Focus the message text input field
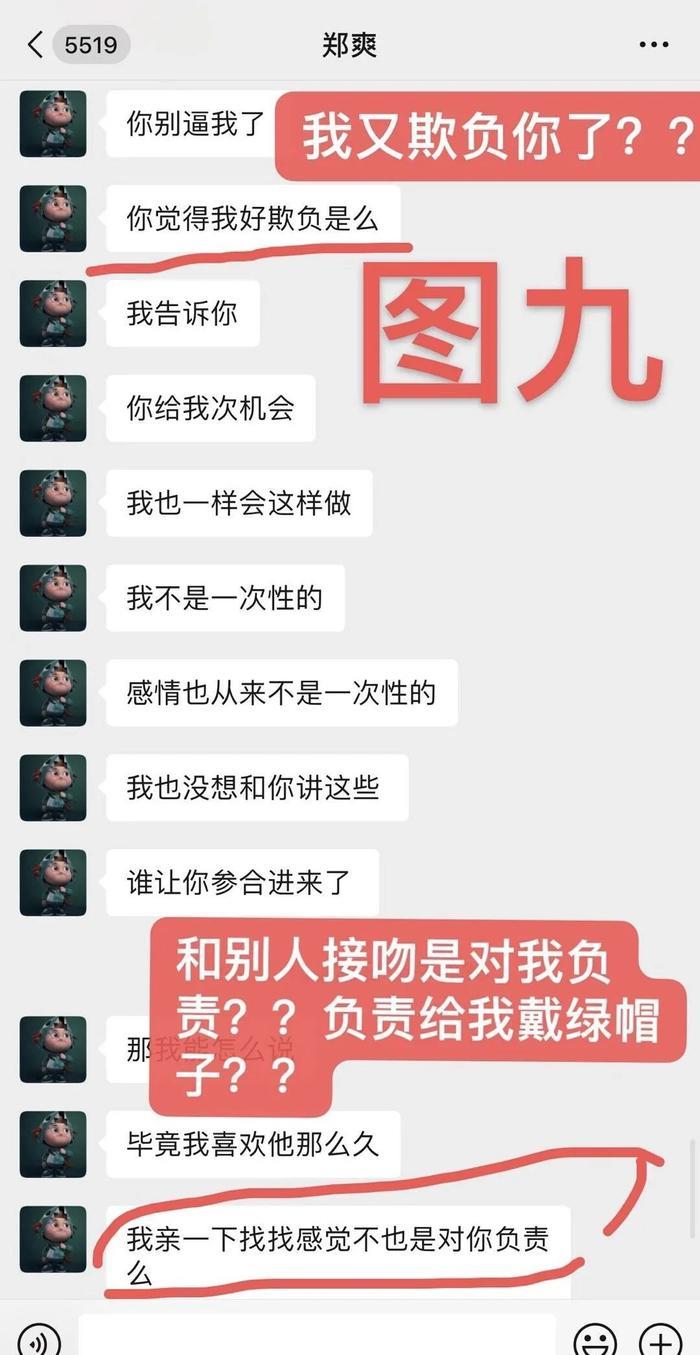Viewport: 700px width, 1355px height. pyautogui.click(x=316, y=1338)
